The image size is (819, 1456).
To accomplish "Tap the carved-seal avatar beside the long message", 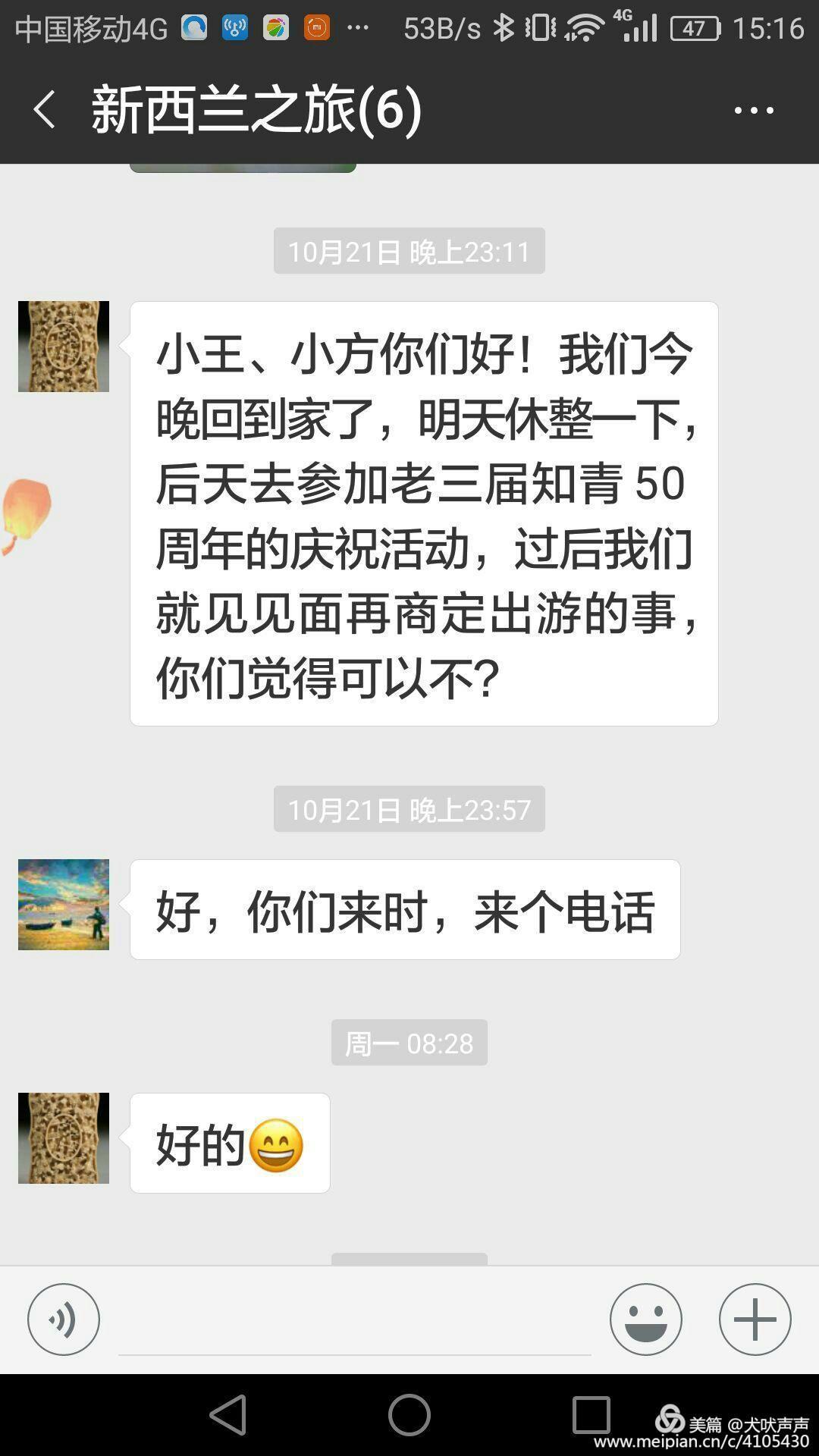I will (64, 347).
